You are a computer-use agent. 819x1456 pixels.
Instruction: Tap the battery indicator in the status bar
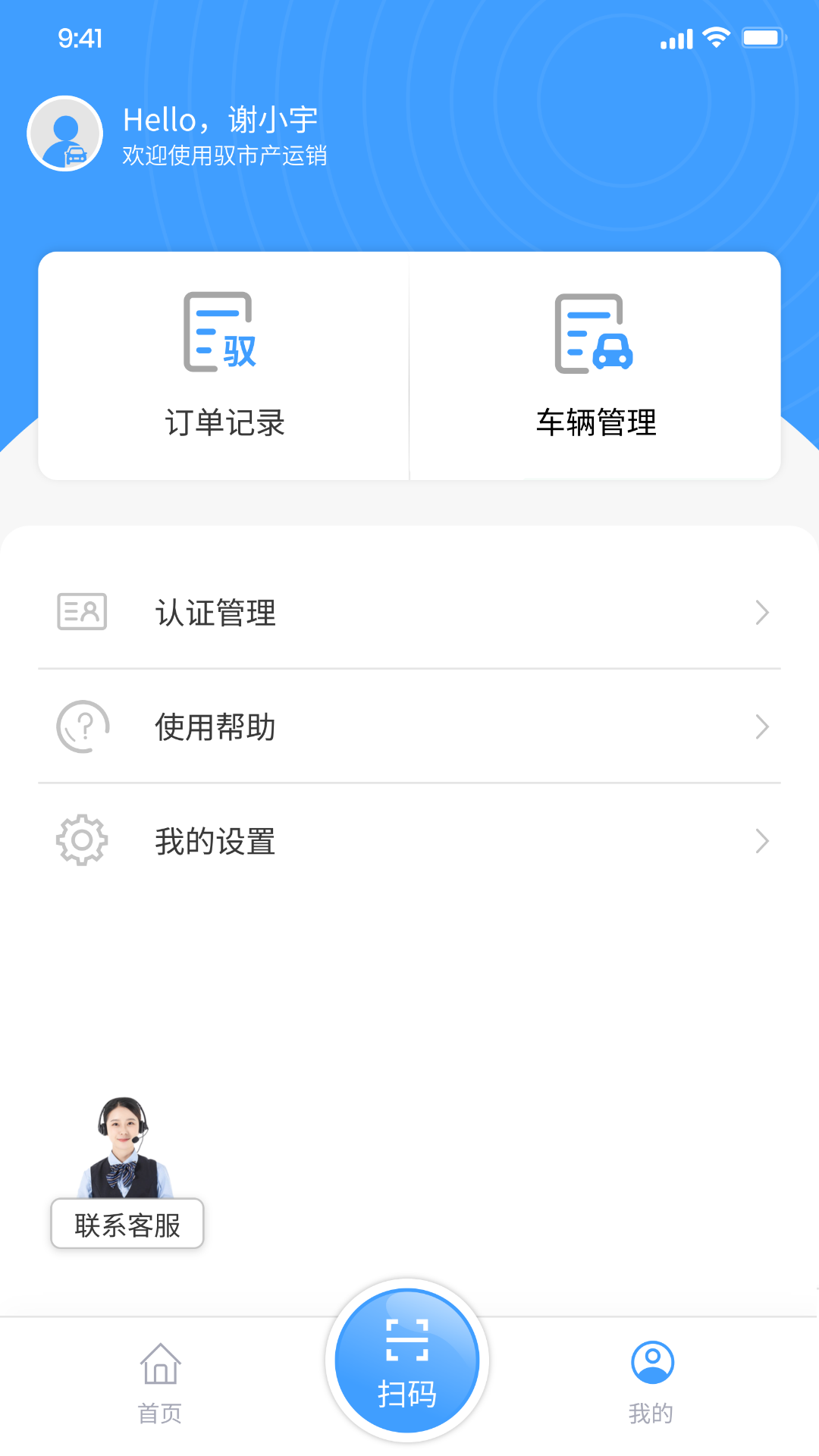pos(762,36)
